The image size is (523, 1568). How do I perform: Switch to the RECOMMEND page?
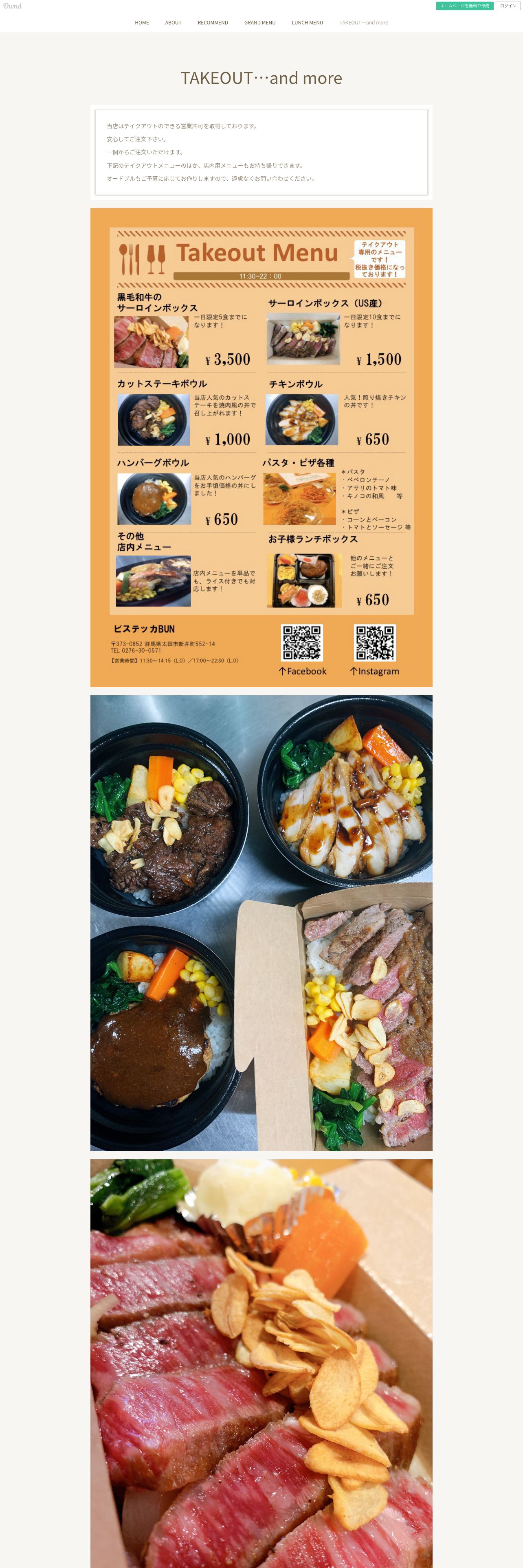tap(213, 22)
